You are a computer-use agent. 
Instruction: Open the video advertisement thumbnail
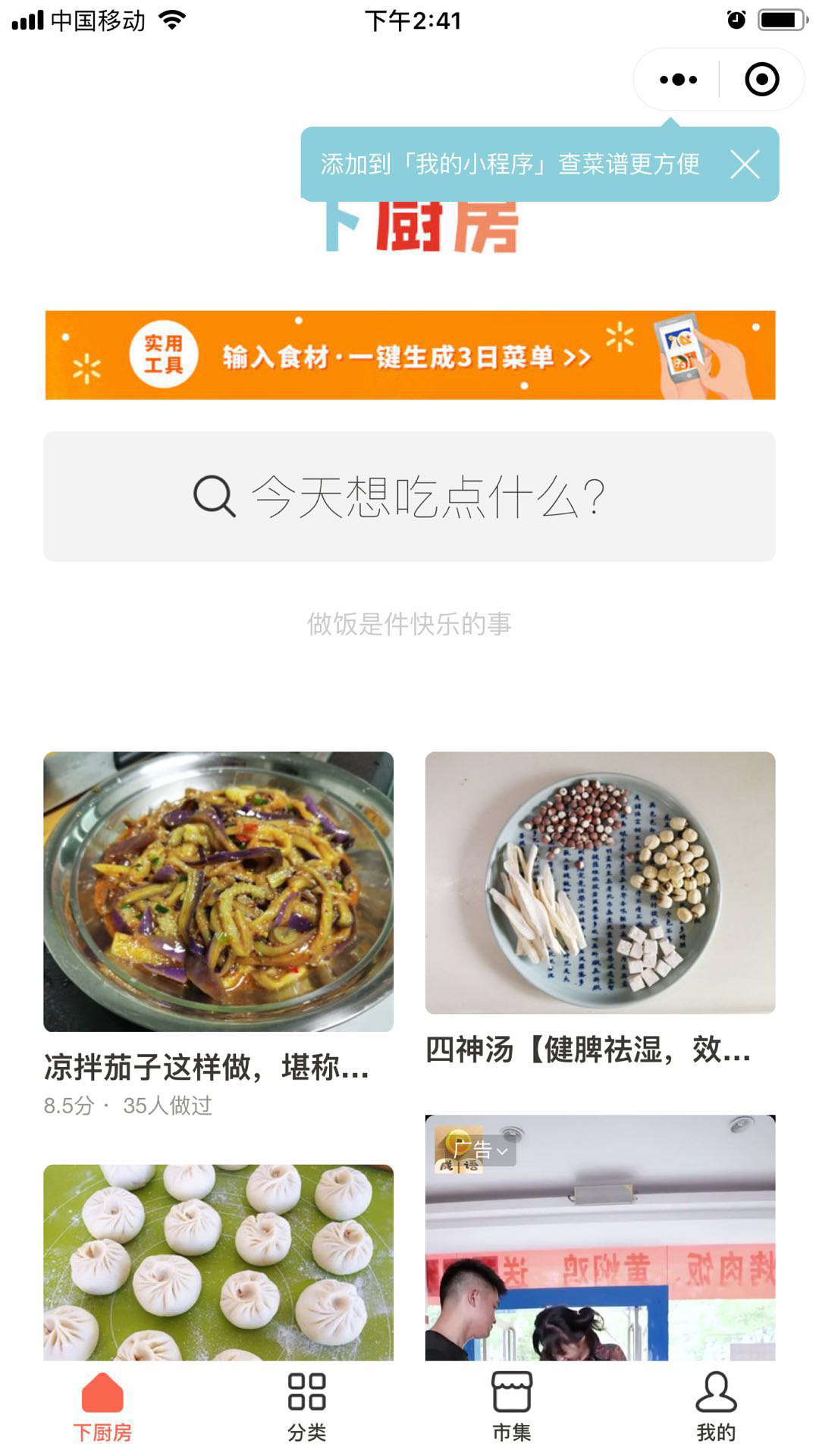tap(601, 1282)
